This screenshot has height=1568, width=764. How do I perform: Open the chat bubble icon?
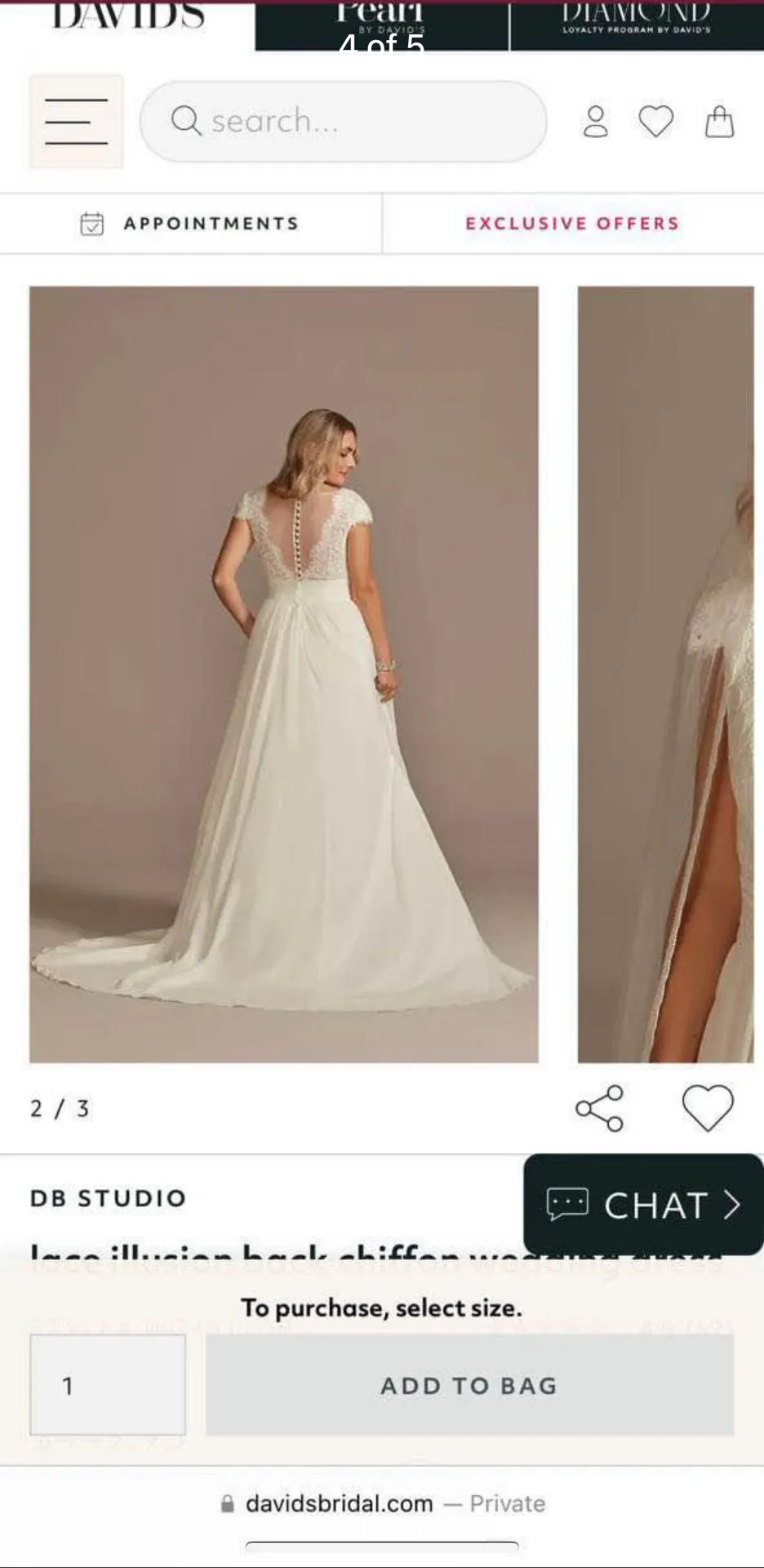coord(569,1205)
